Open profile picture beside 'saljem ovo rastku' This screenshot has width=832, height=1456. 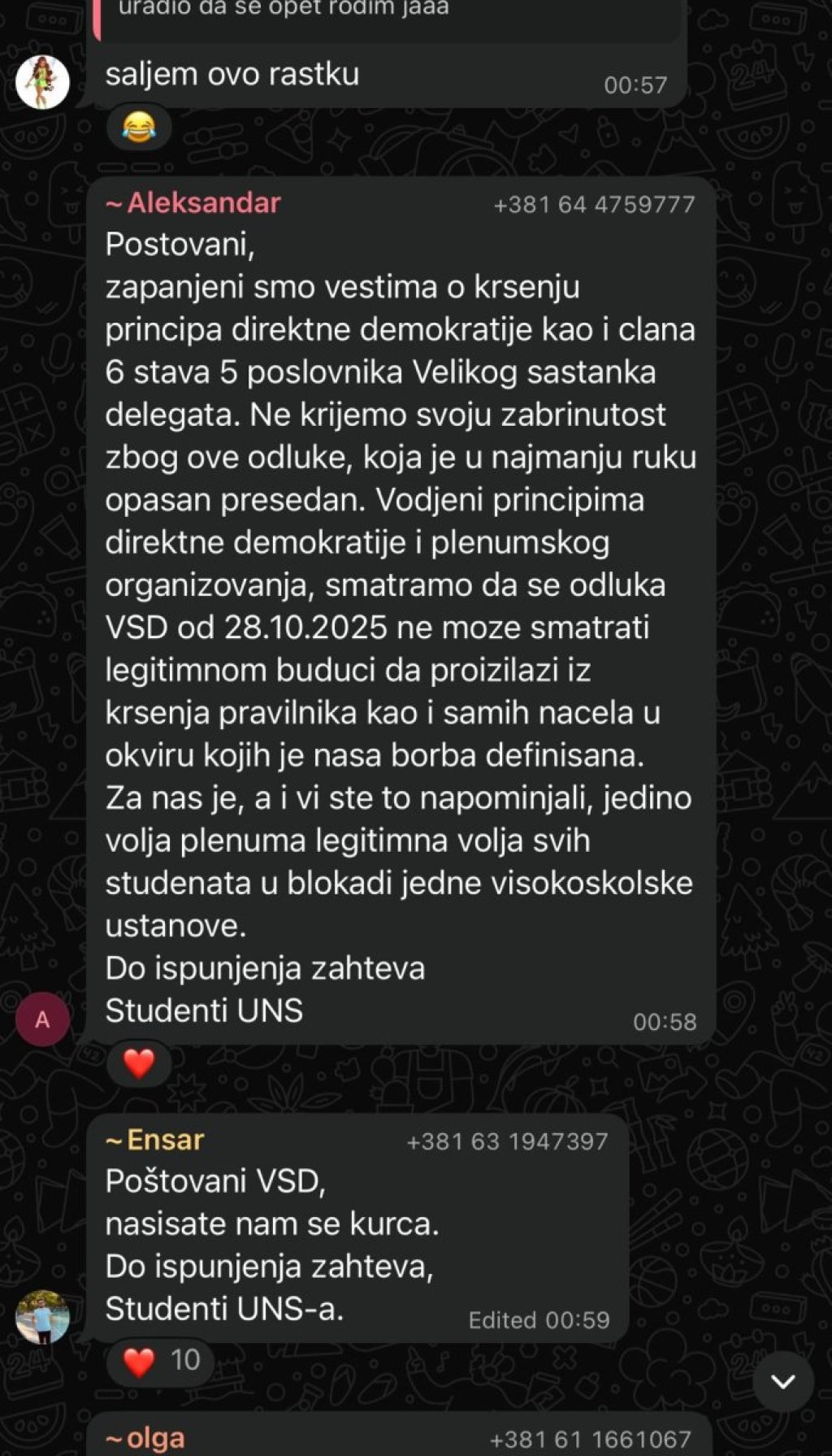tap(42, 82)
